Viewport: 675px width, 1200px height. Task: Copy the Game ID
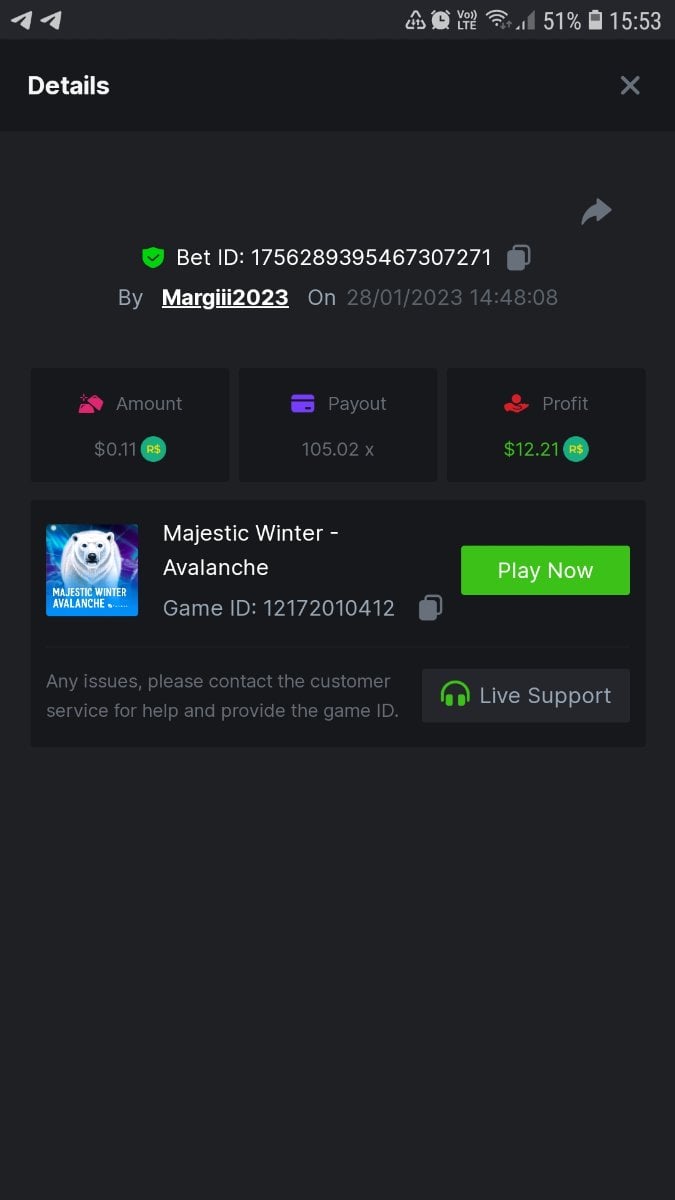[430, 608]
